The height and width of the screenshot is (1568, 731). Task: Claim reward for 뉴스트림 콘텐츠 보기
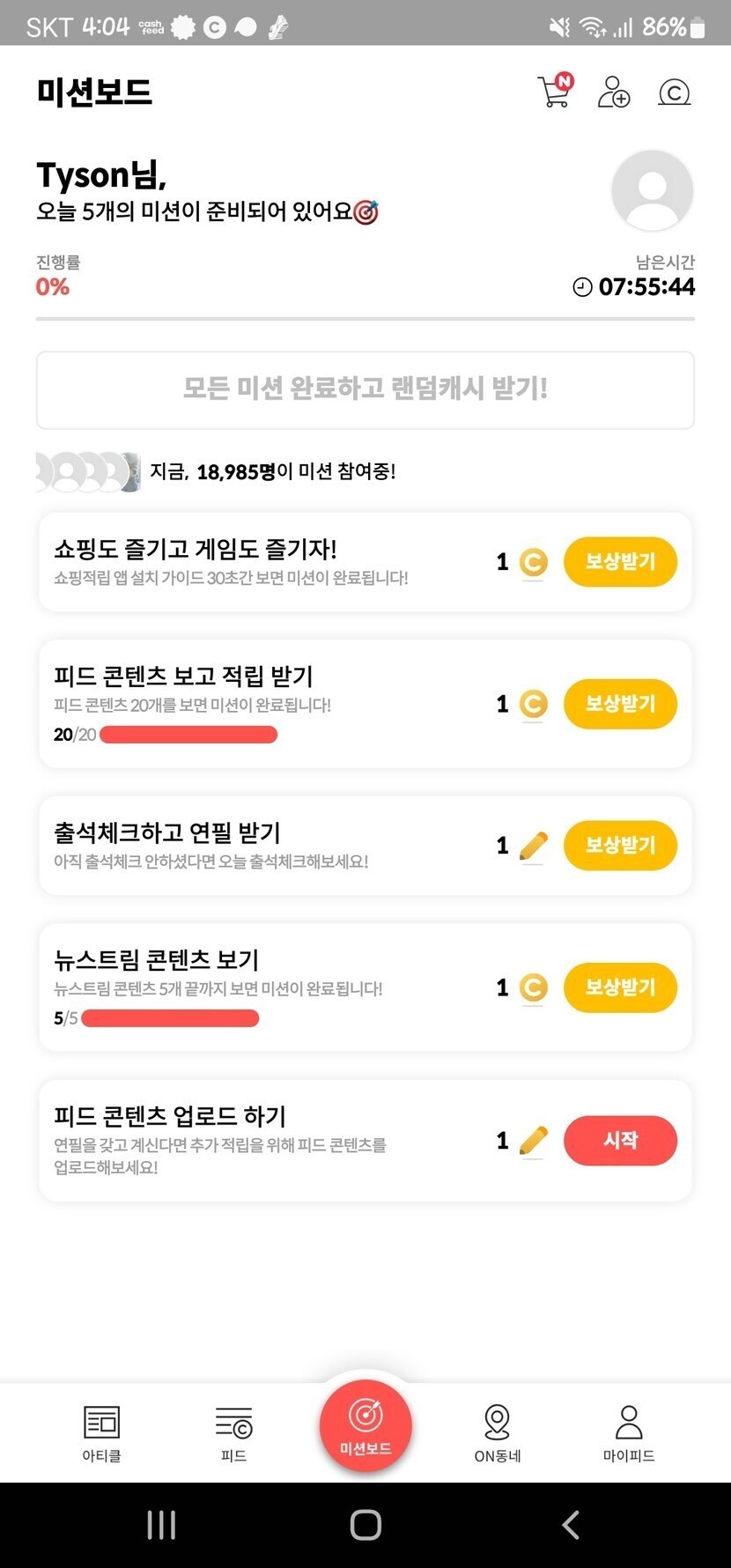[620, 987]
